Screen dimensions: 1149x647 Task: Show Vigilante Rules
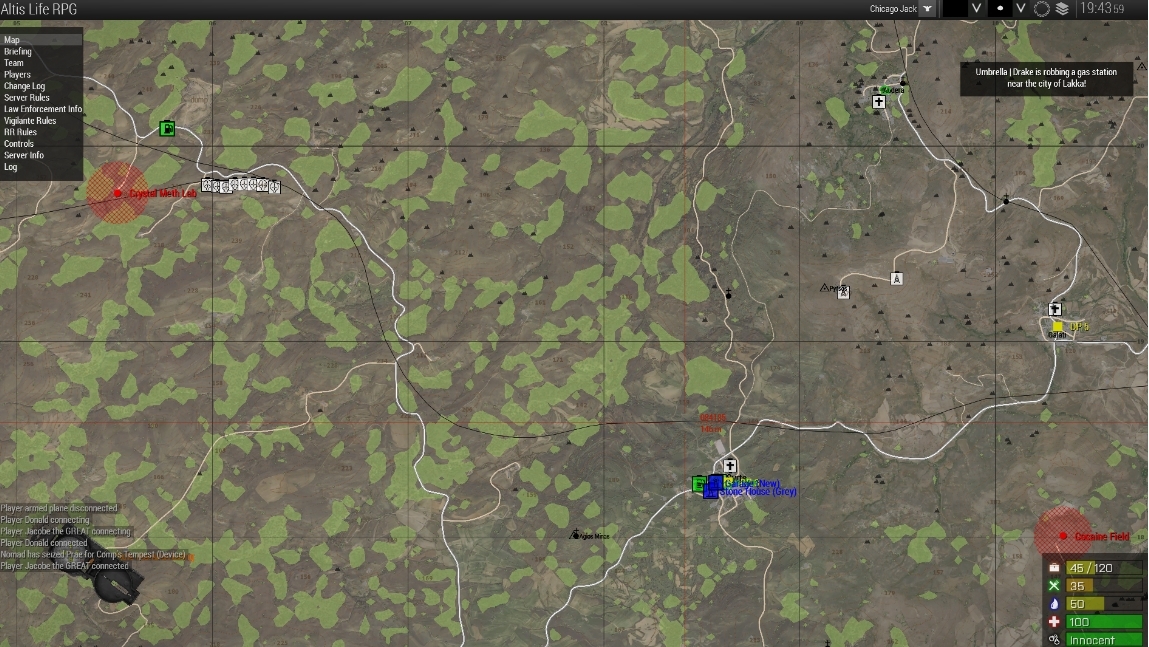(x=30, y=121)
